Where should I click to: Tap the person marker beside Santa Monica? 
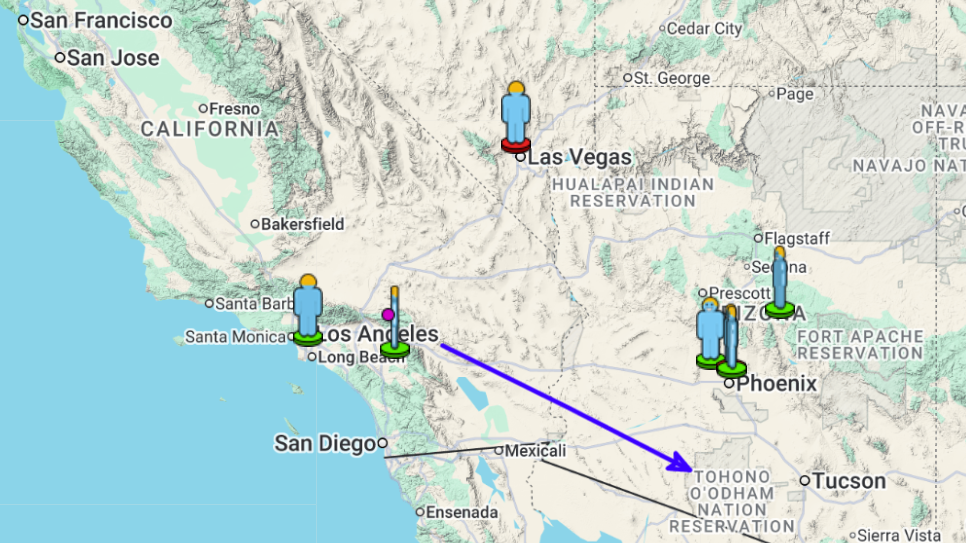(308, 309)
